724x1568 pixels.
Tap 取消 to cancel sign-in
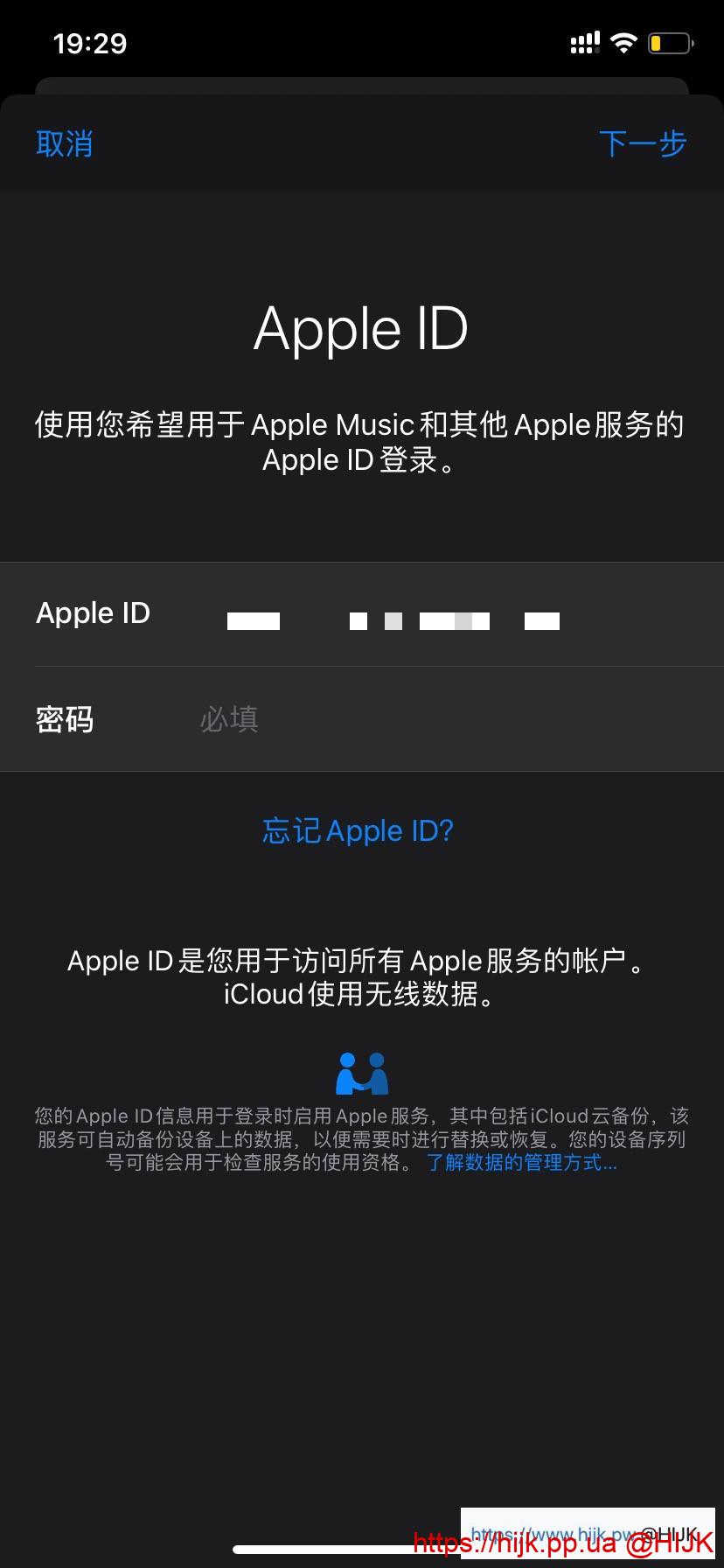point(64,143)
